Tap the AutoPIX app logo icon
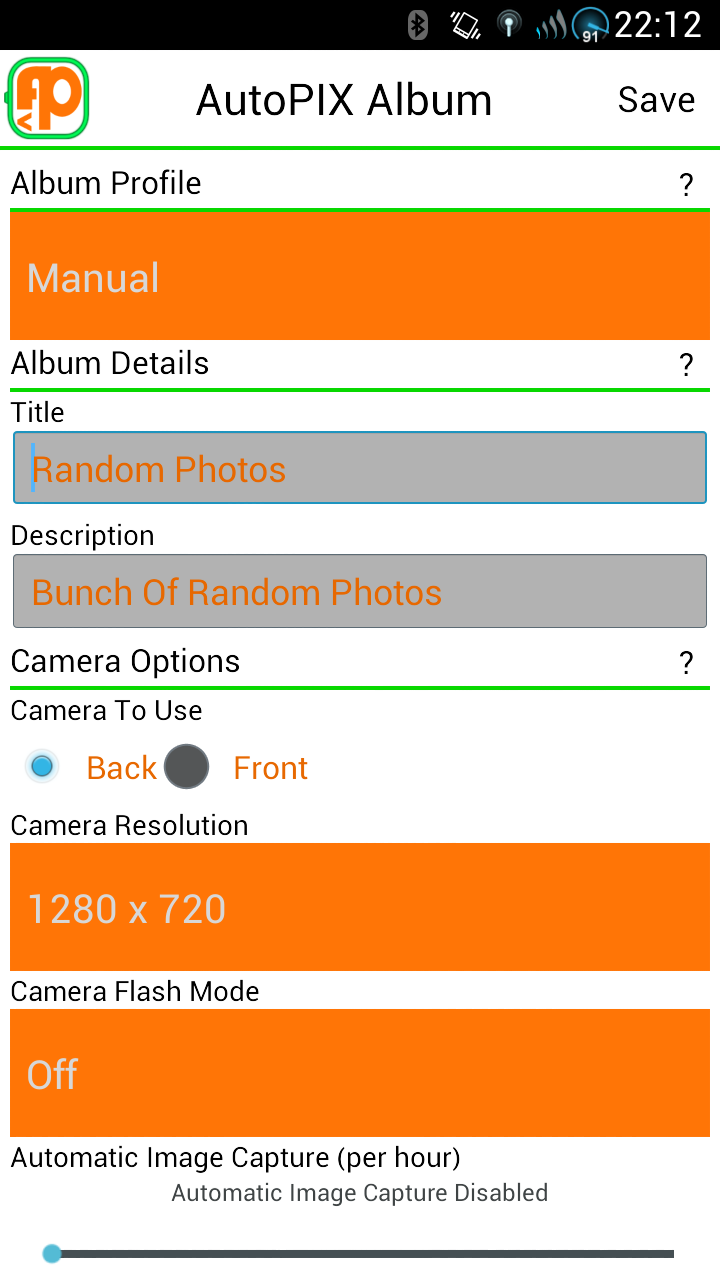 pyautogui.click(x=47, y=98)
